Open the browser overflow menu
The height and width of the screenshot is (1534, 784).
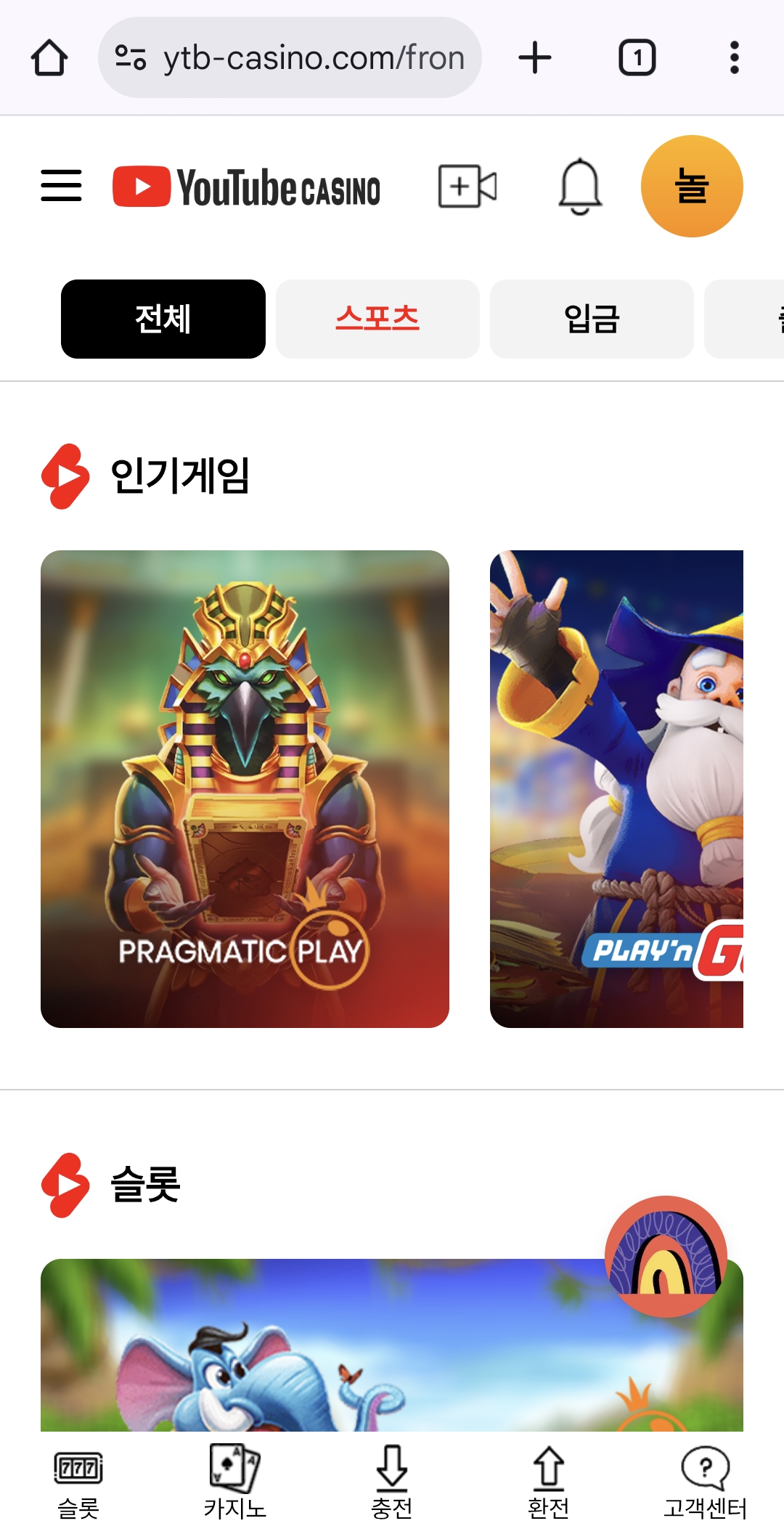[x=735, y=57]
